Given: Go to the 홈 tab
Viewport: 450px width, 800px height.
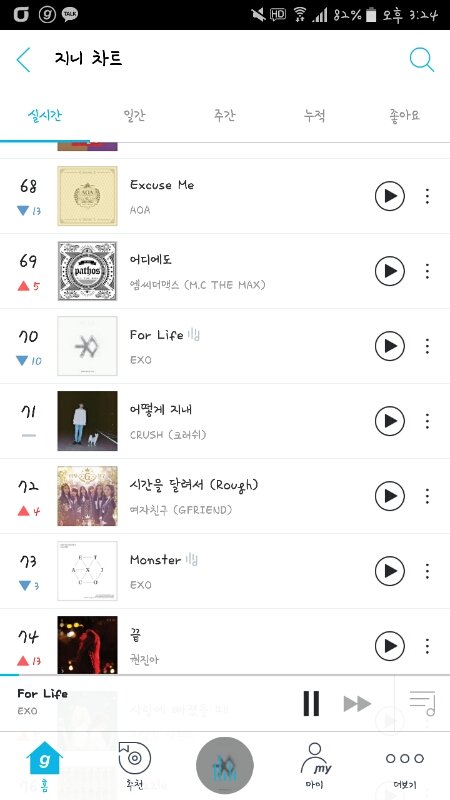Looking at the screenshot, I should pyautogui.click(x=44, y=766).
